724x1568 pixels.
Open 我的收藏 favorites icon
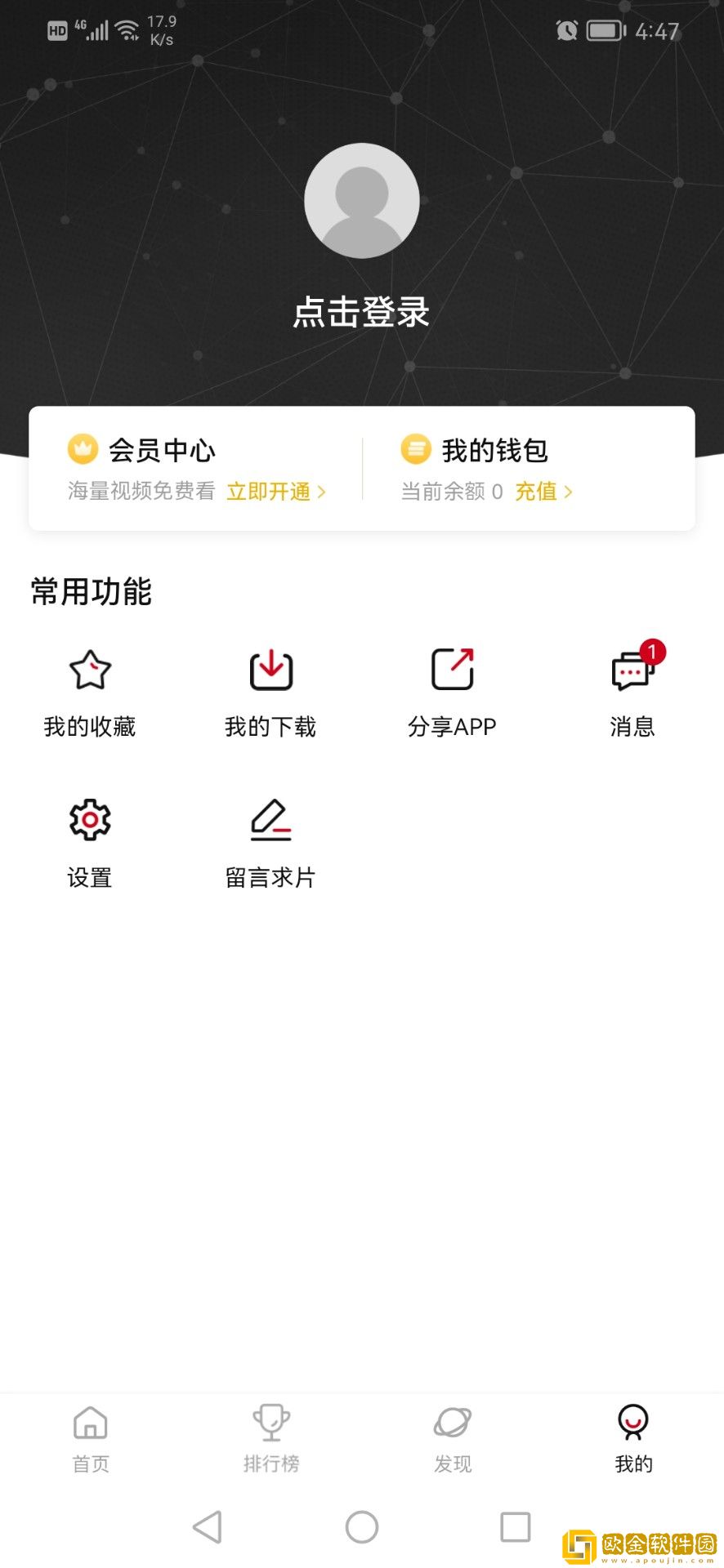click(x=90, y=670)
